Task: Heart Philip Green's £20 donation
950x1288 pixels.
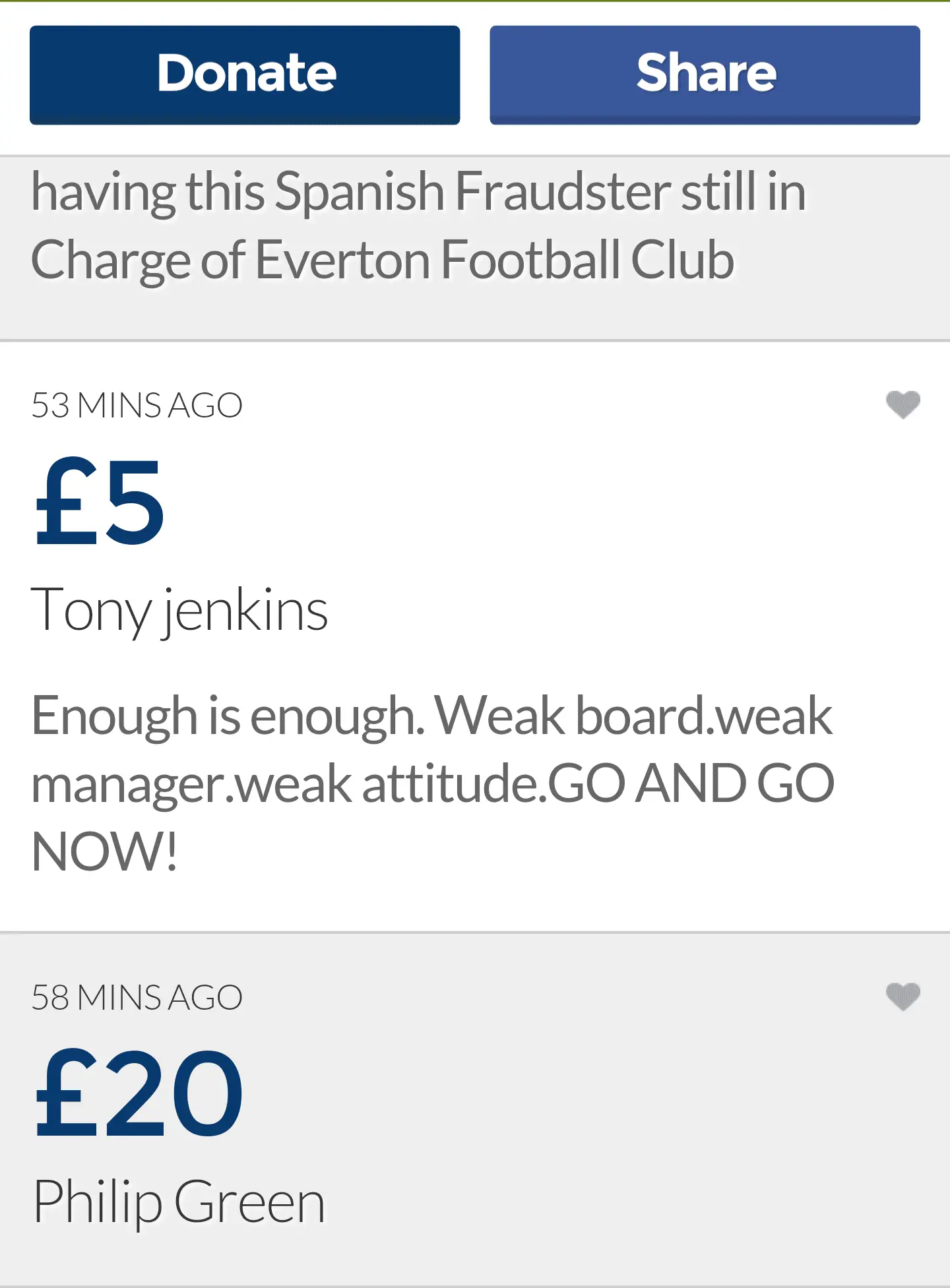Action: 902,996
